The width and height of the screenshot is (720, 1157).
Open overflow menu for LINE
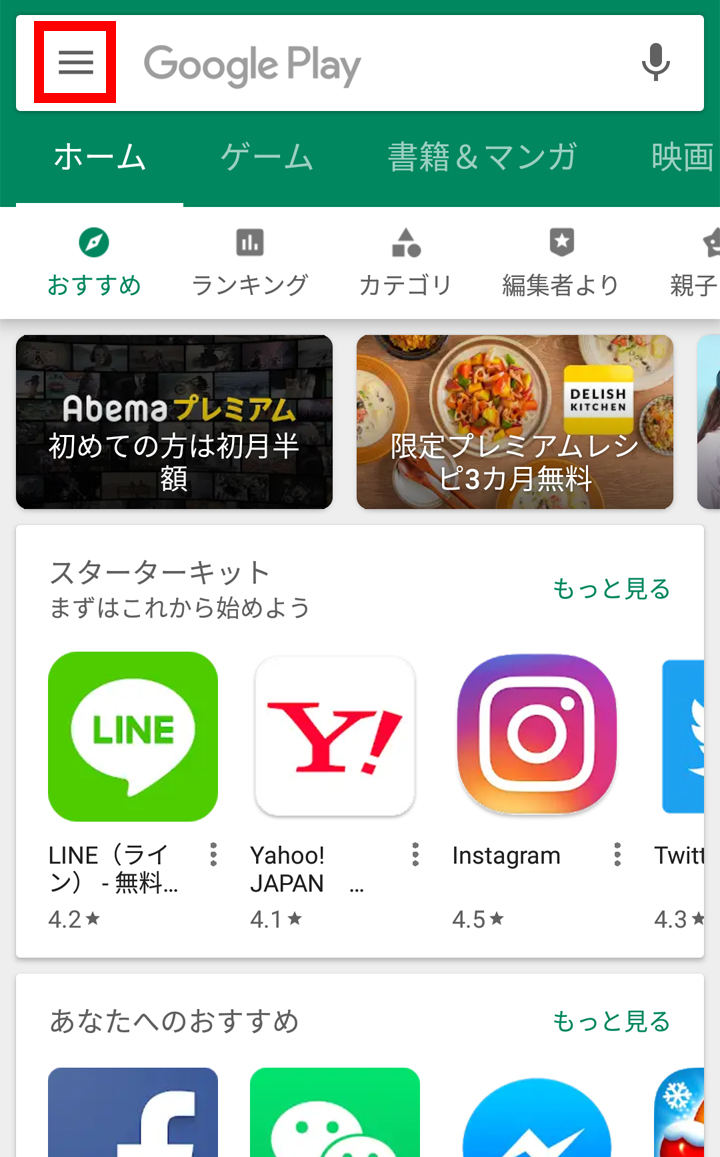213,855
